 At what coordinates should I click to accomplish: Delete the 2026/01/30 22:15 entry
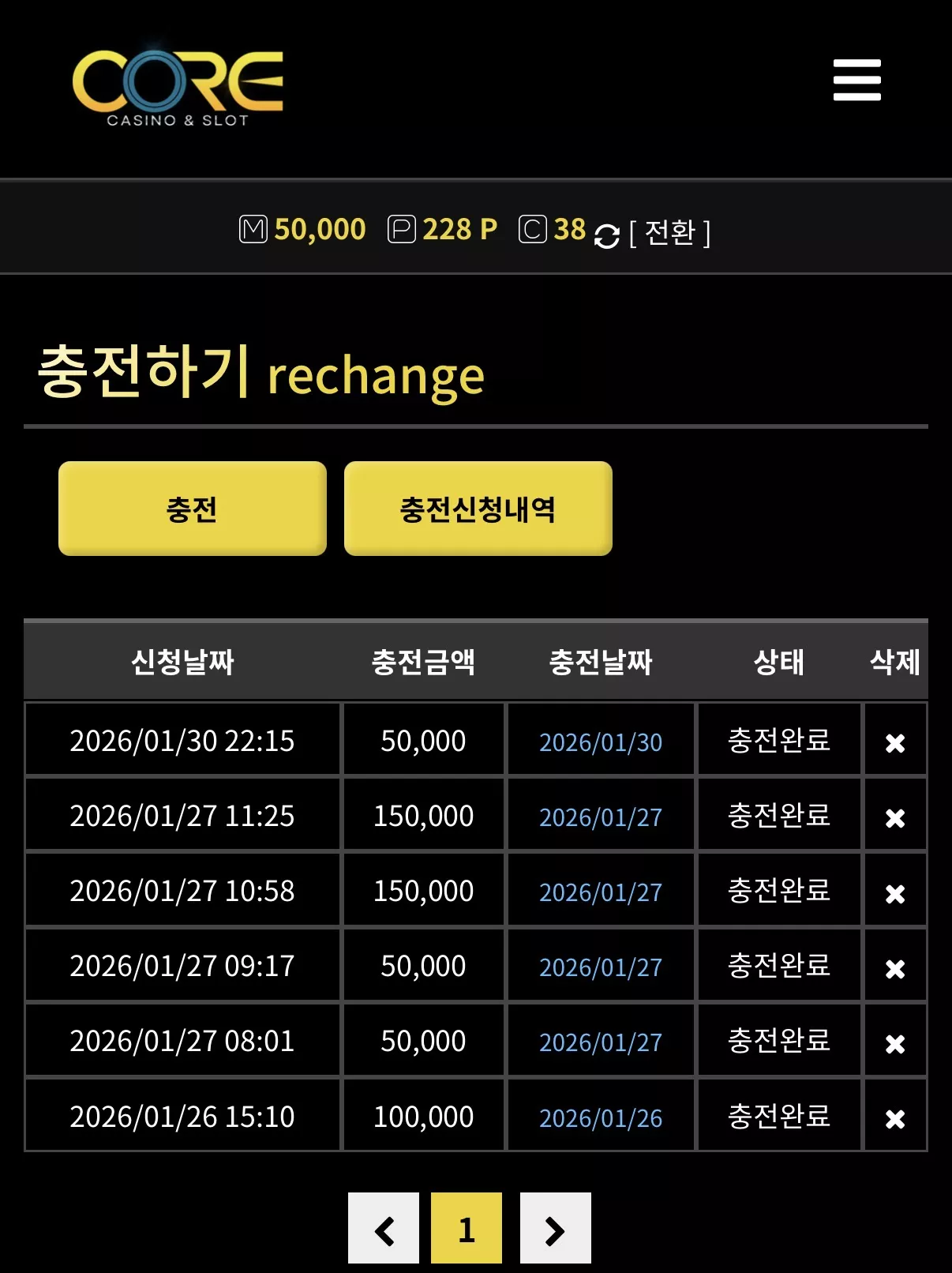pos(894,742)
